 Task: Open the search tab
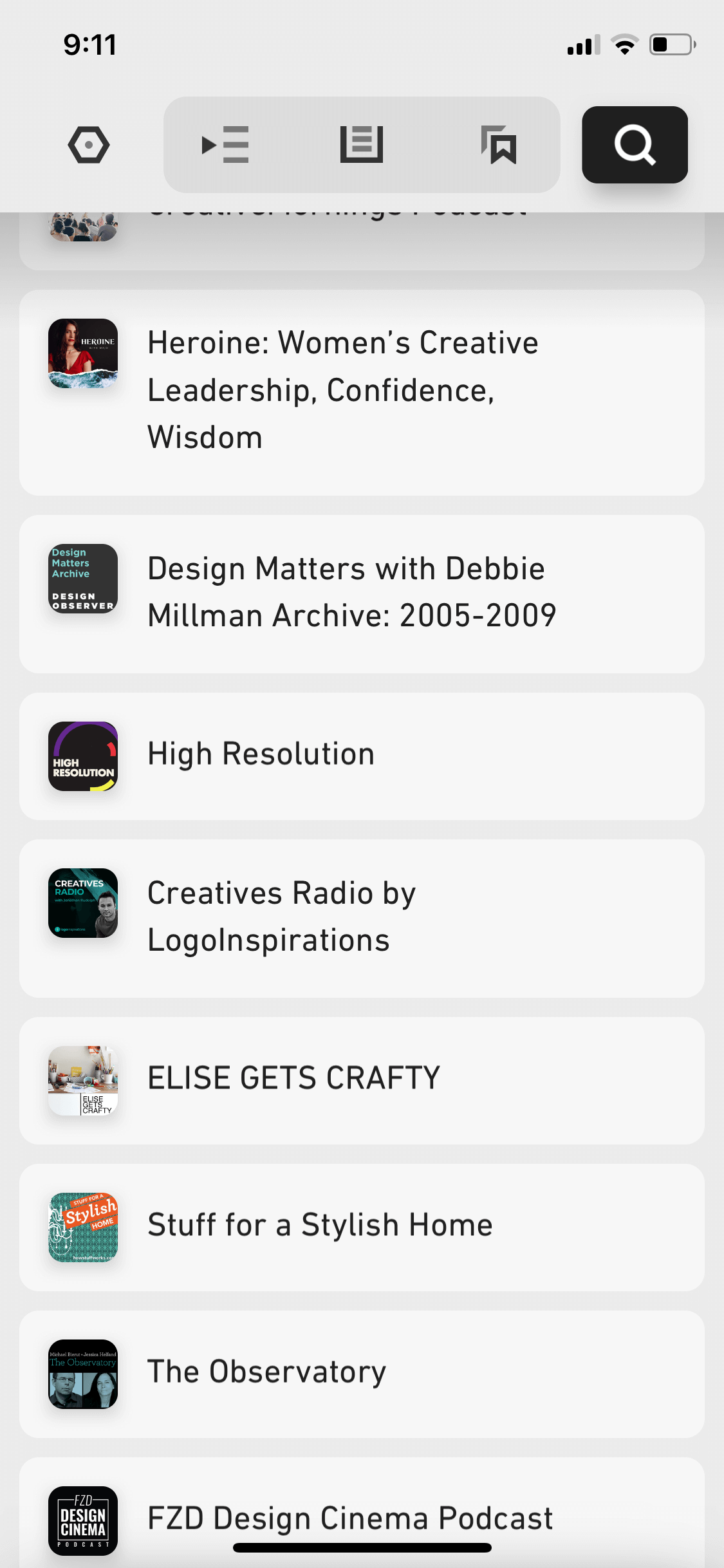pos(635,145)
